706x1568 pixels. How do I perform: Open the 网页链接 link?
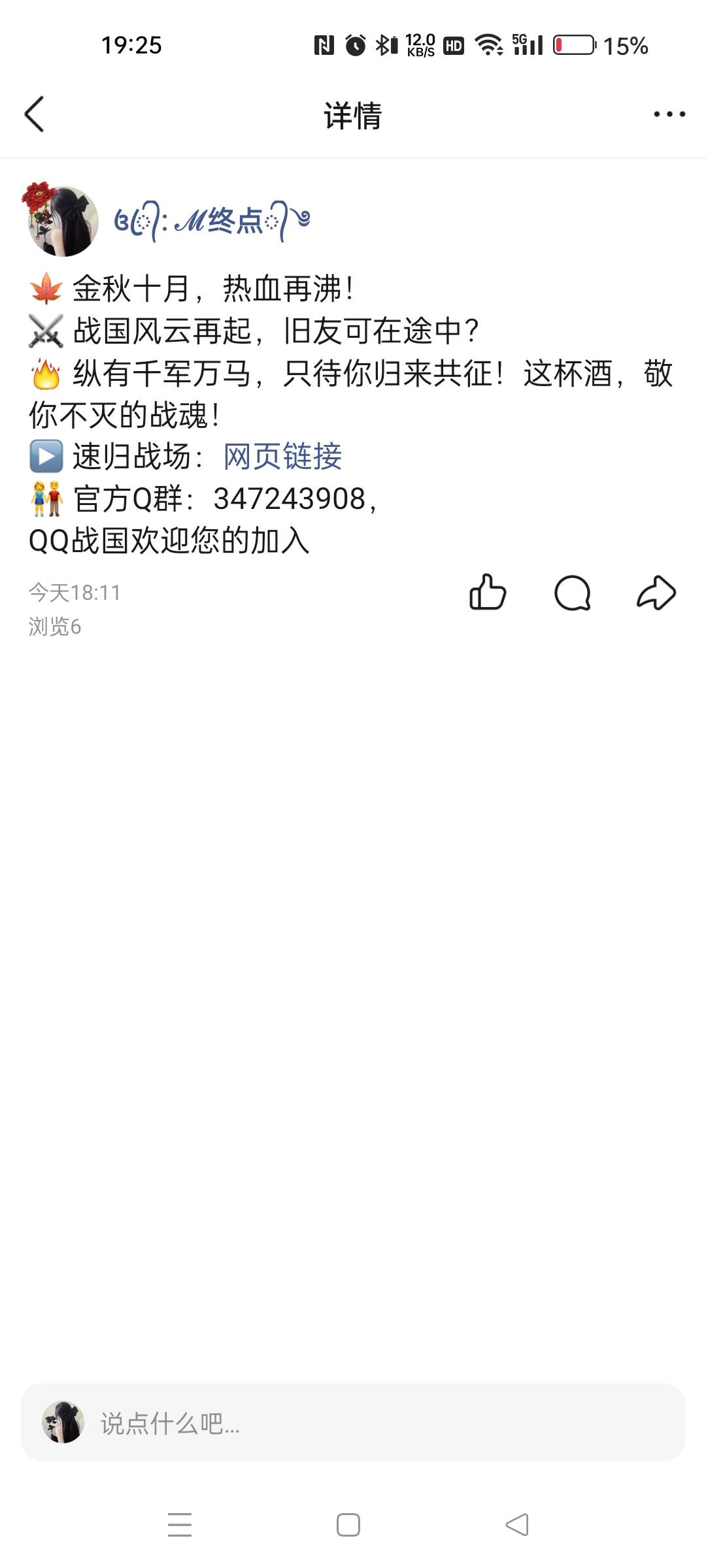point(282,456)
